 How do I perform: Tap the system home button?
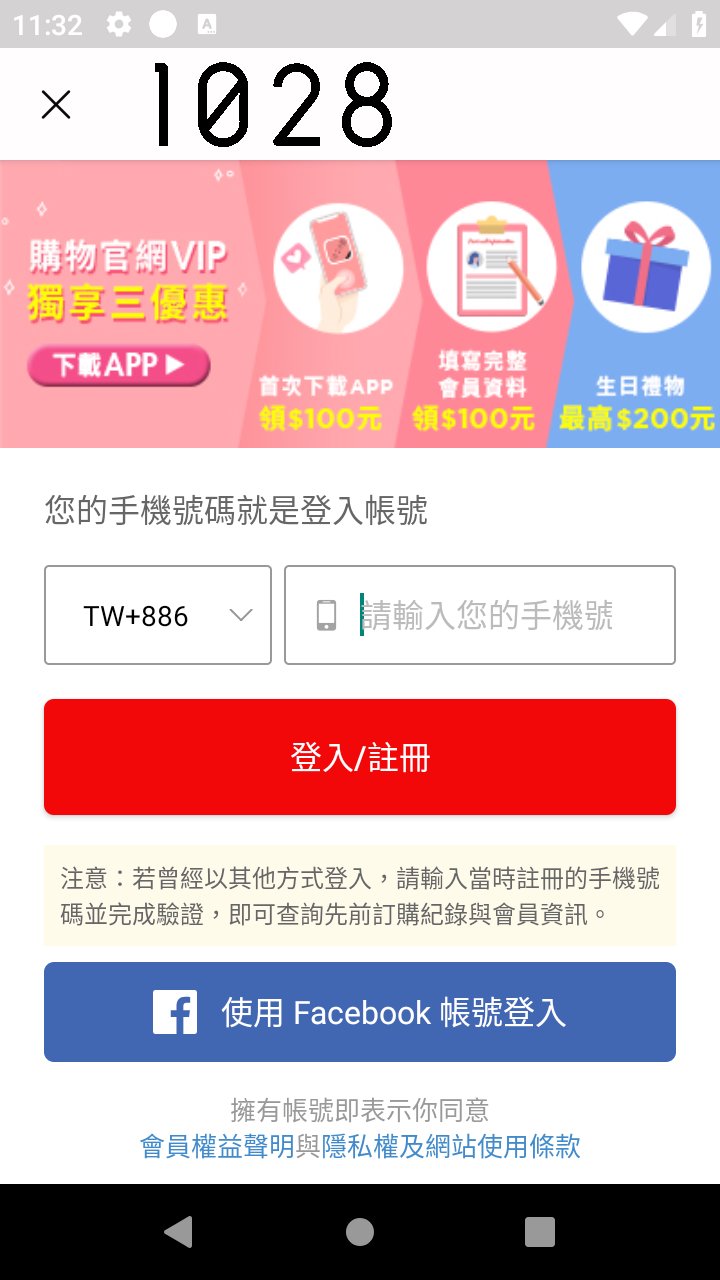360,1232
